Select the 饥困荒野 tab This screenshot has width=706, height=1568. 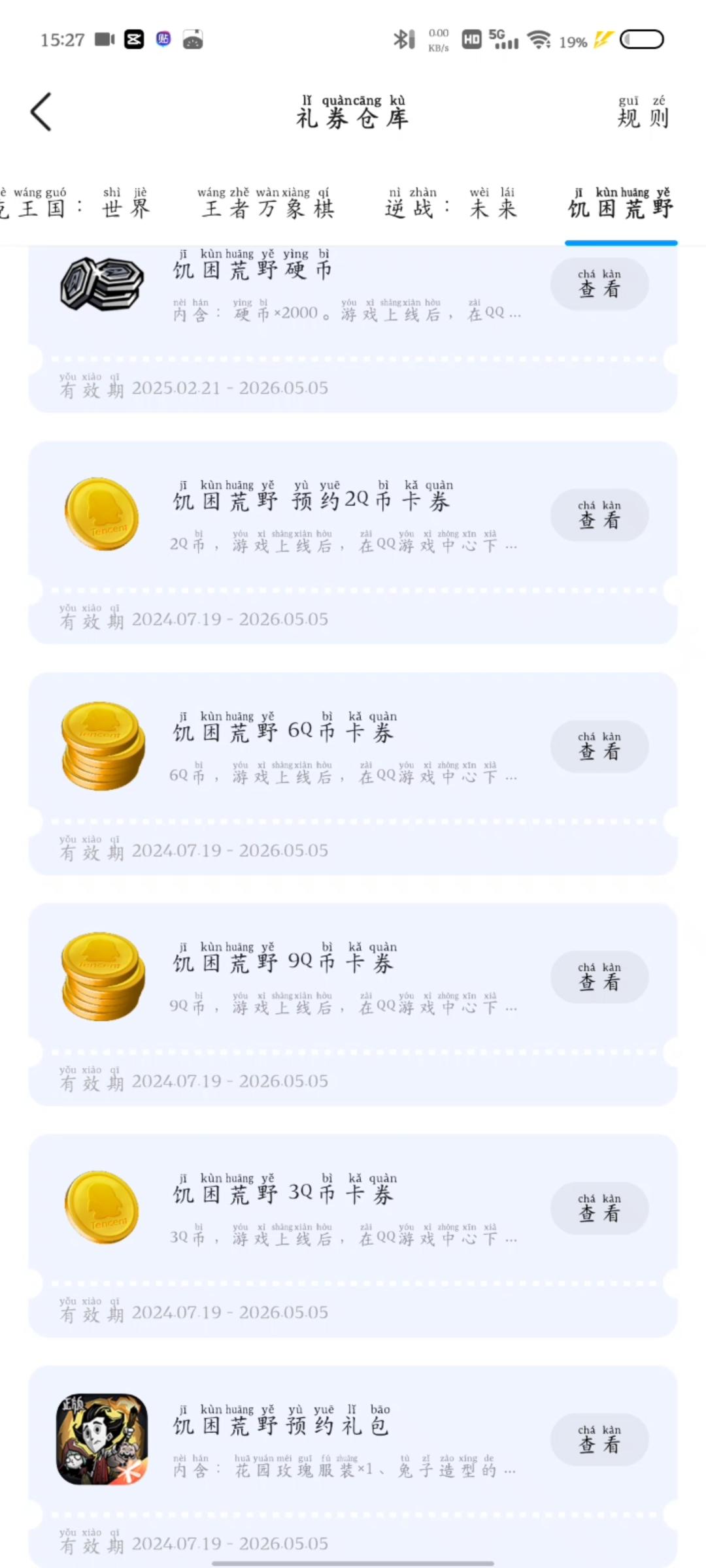[x=620, y=204]
